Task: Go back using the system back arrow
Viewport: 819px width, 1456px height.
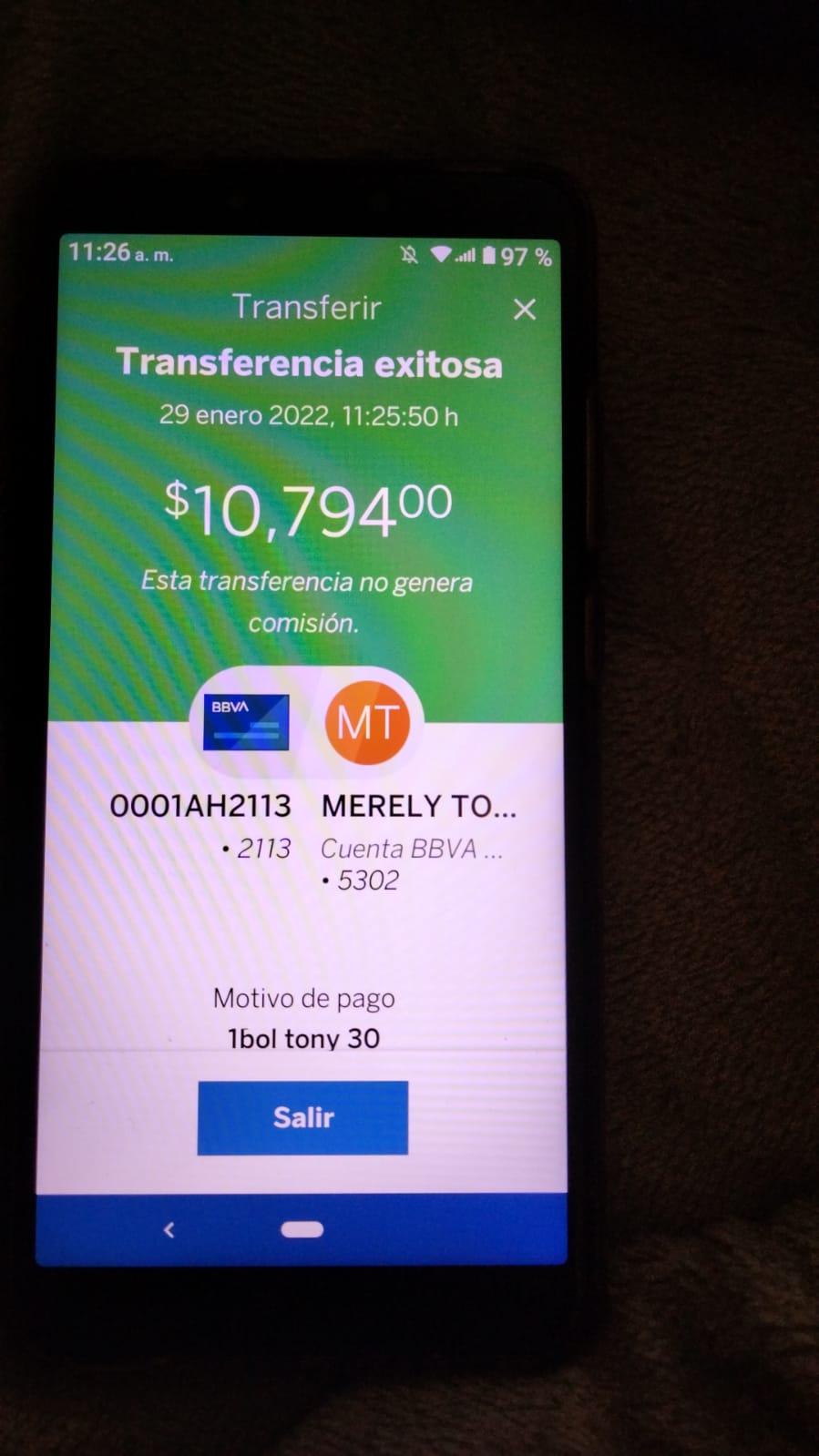Action: [169, 1230]
